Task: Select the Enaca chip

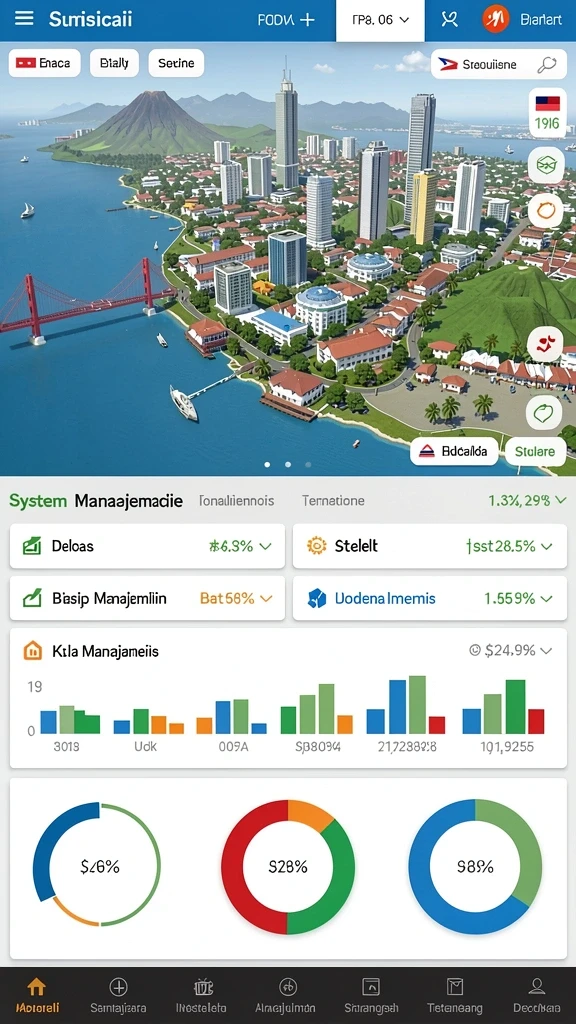Action: coord(44,63)
